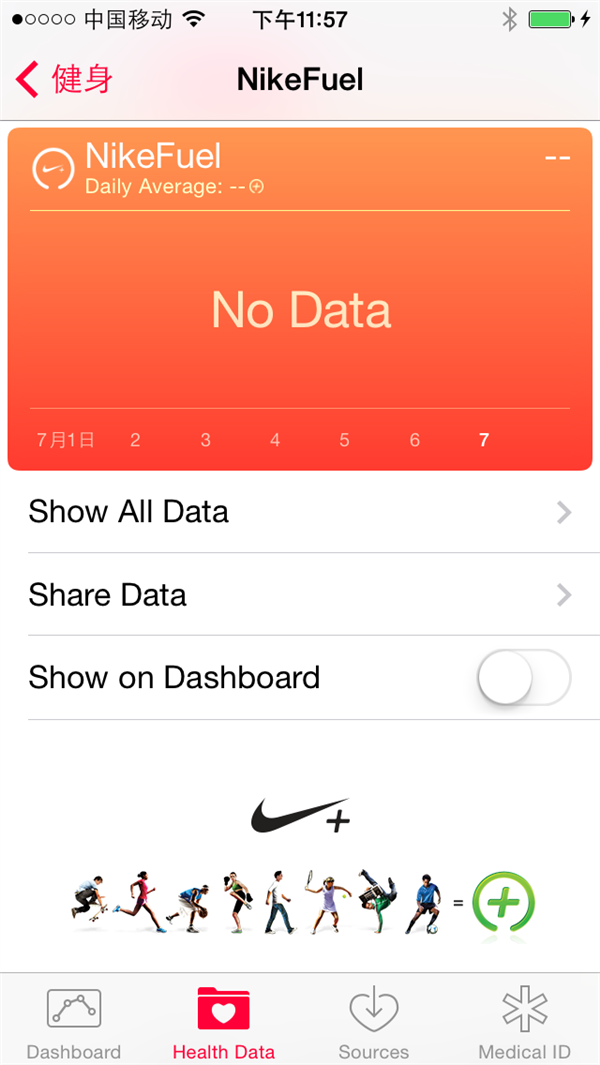Tap the NikeFuel No Data chart card
Image resolution: width=600 pixels, height=1065 pixels.
(300, 310)
